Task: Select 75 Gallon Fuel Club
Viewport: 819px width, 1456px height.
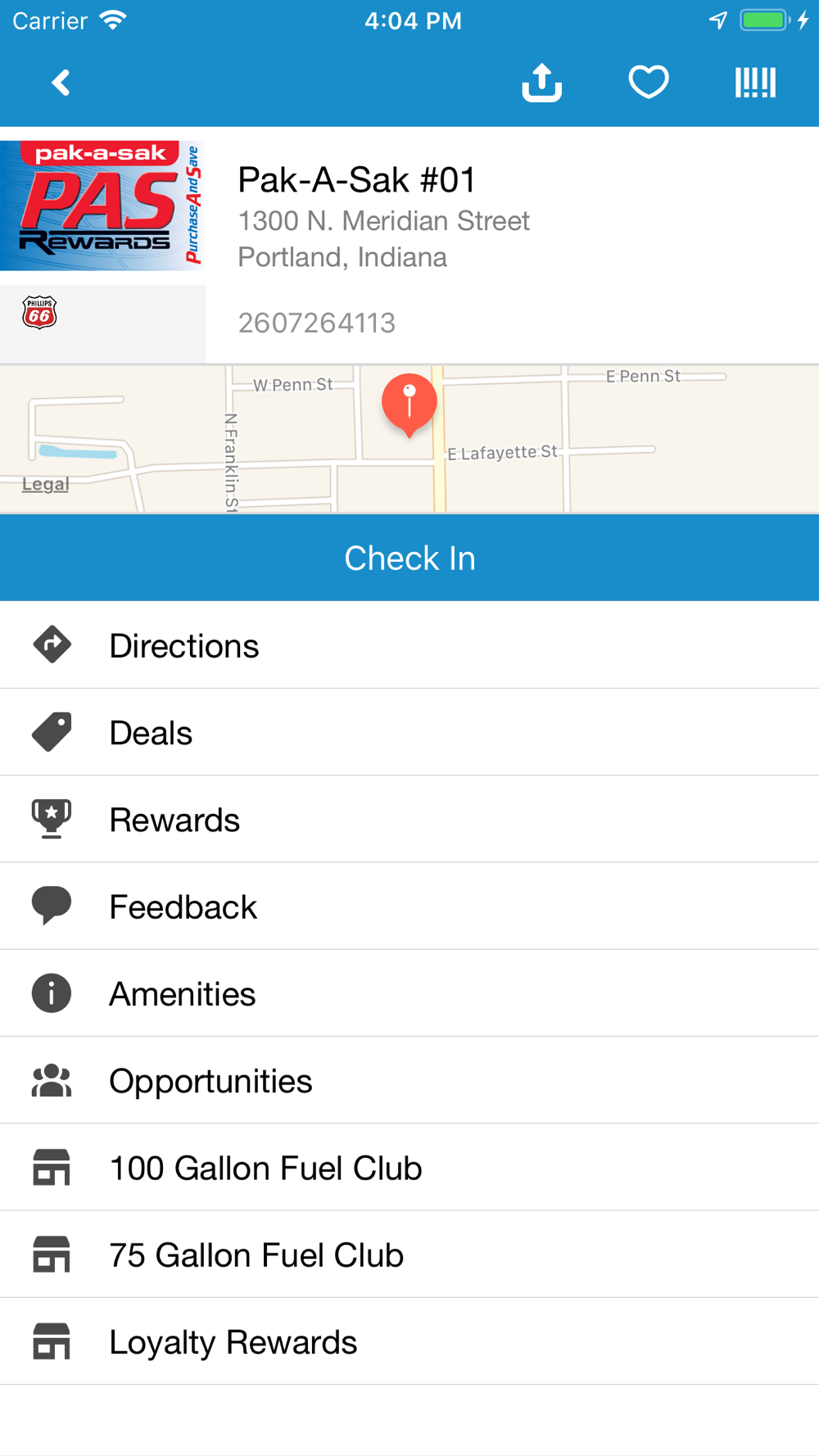Action: [409, 1255]
